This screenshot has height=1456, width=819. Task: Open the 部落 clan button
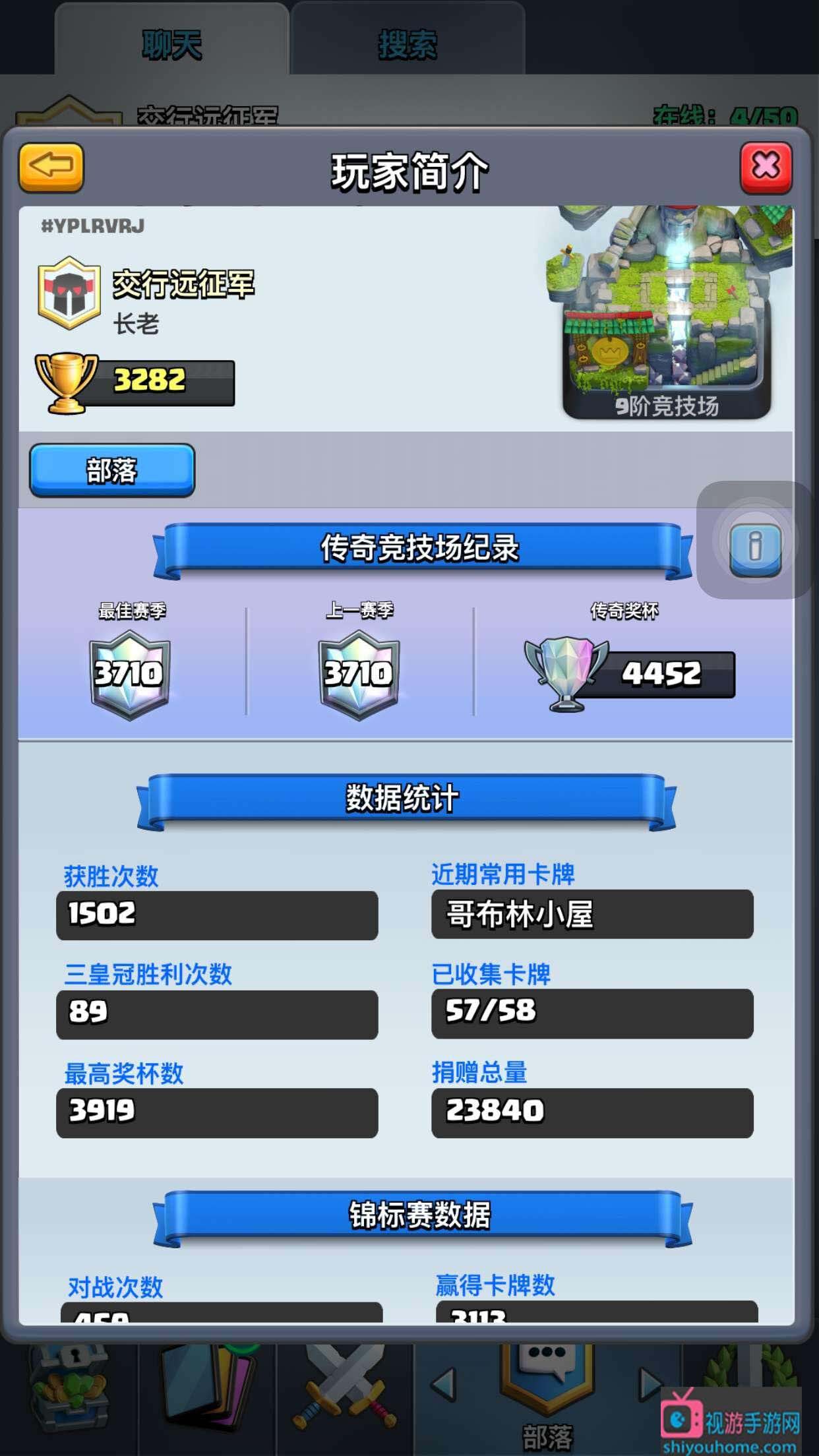[x=112, y=470]
